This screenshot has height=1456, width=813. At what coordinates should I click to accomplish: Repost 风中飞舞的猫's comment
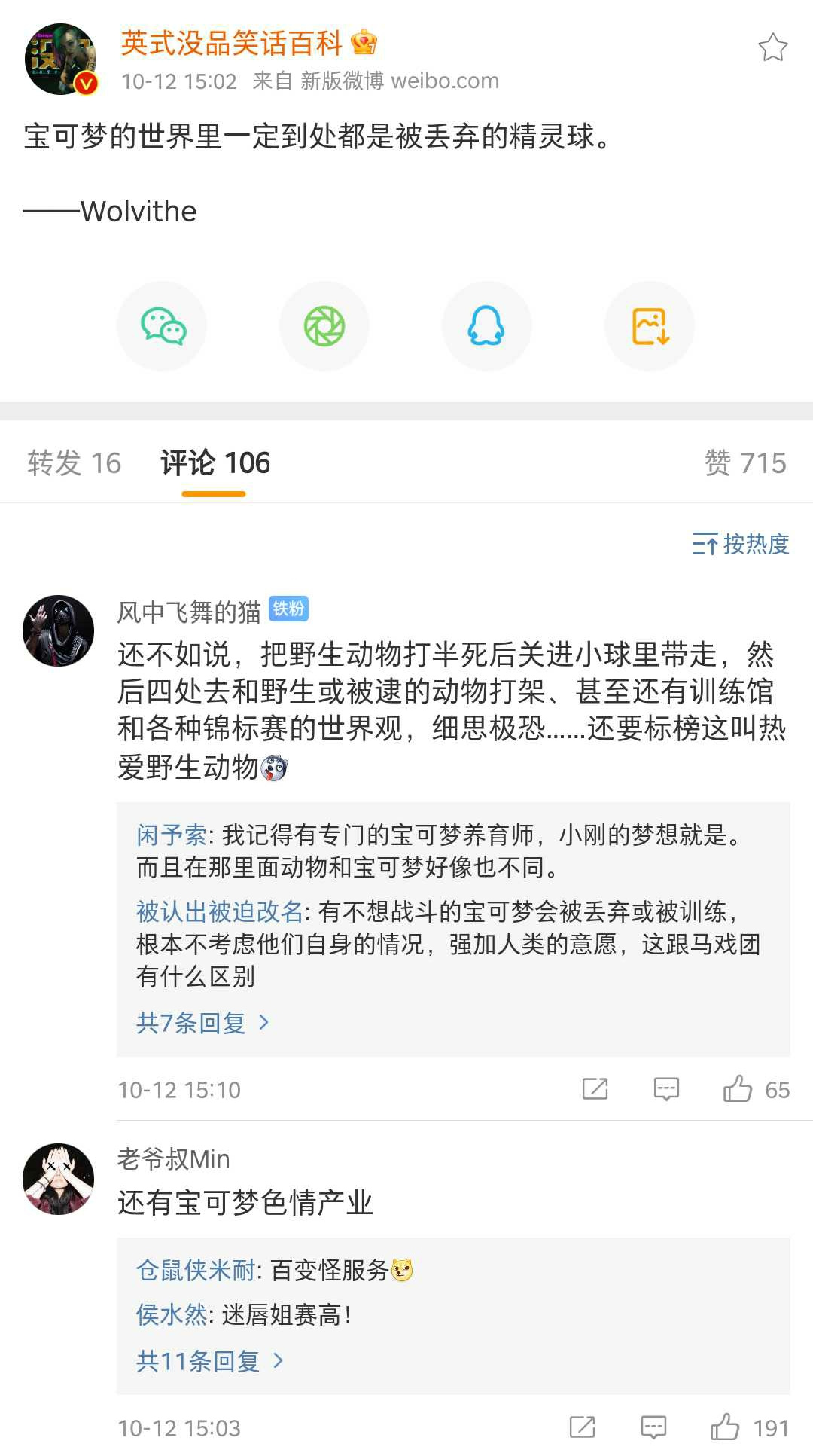[x=595, y=1089]
